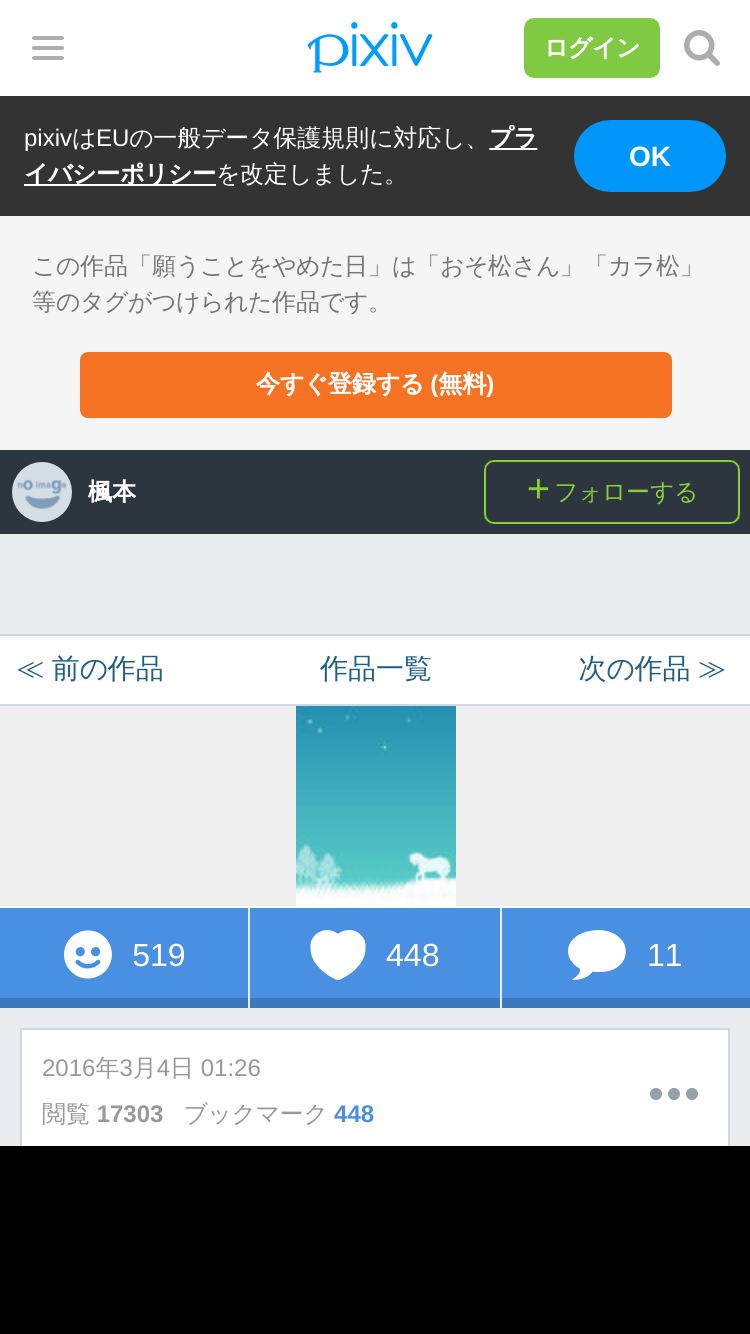Open the three-dot more options menu
The width and height of the screenshot is (750, 1334).
pos(673,1094)
